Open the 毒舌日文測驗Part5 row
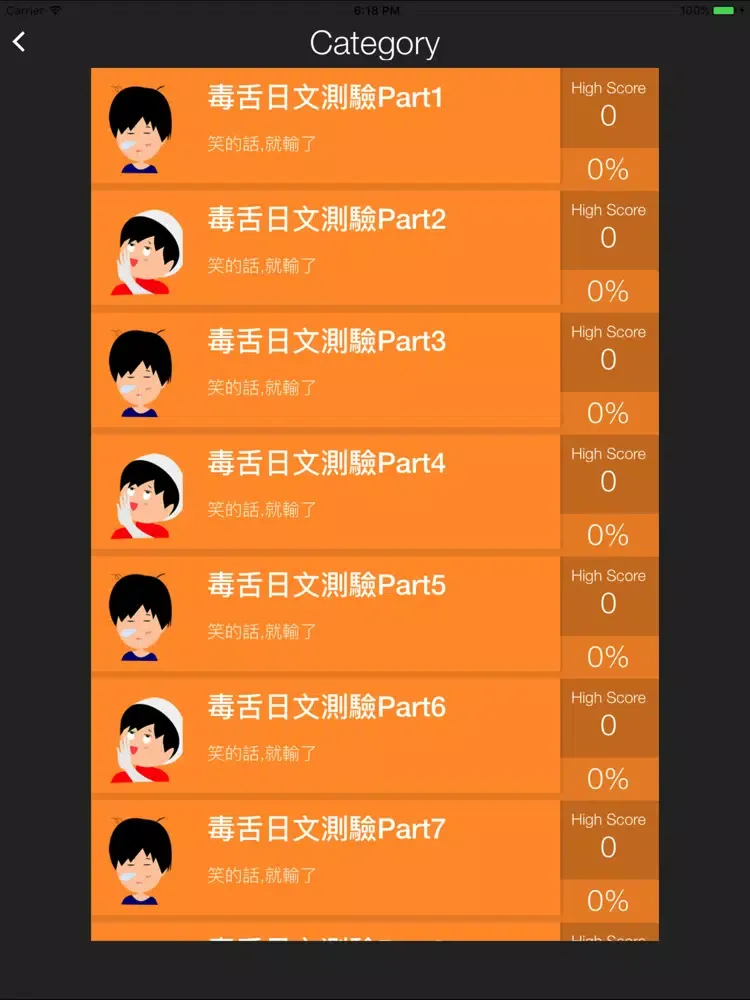 click(326, 614)
